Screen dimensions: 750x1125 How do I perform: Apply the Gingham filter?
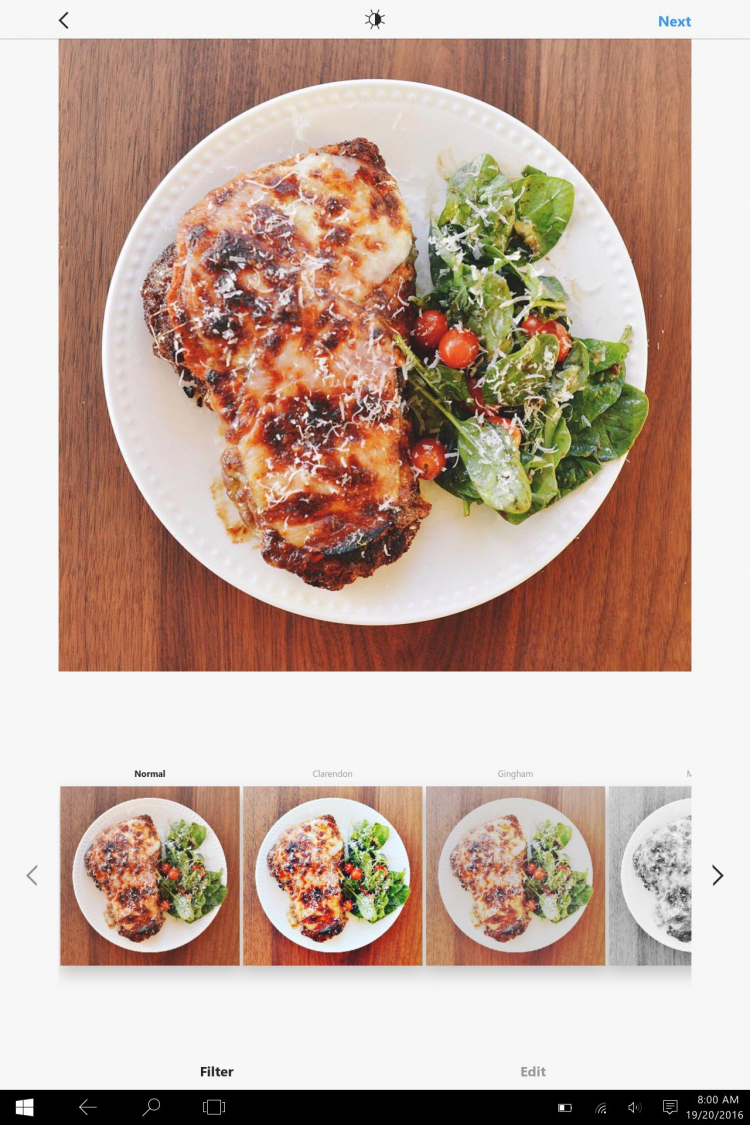coord(515,875)
